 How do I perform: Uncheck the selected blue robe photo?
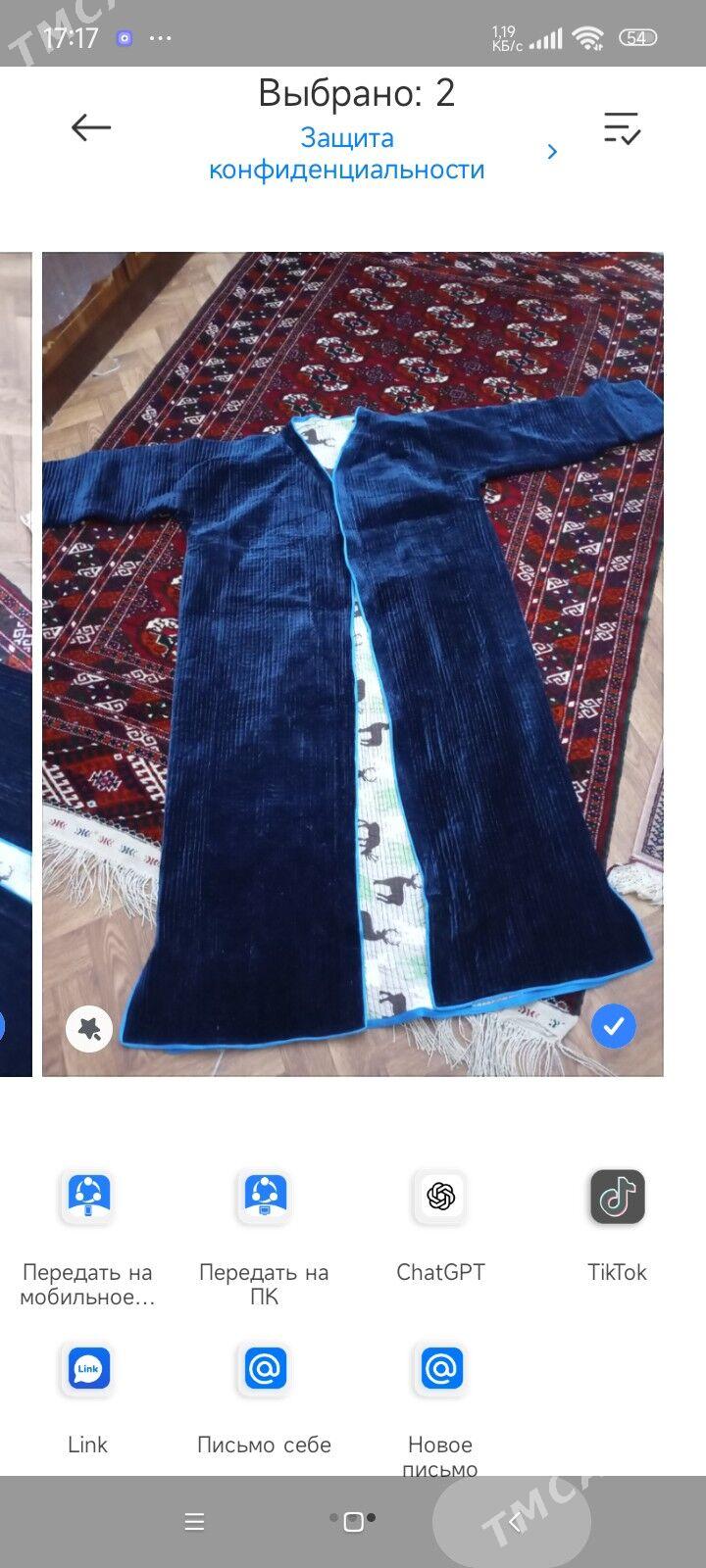pyautogui.click(x=614, y=1026)
